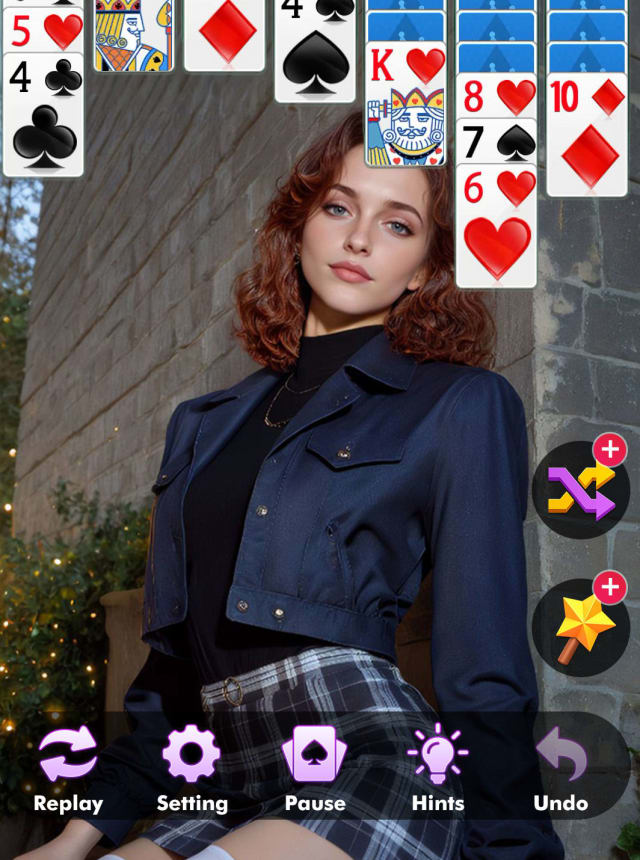This screenshot has height=860, width=640.
Task: Select the King of hearts card
Action: coord(405,104)
